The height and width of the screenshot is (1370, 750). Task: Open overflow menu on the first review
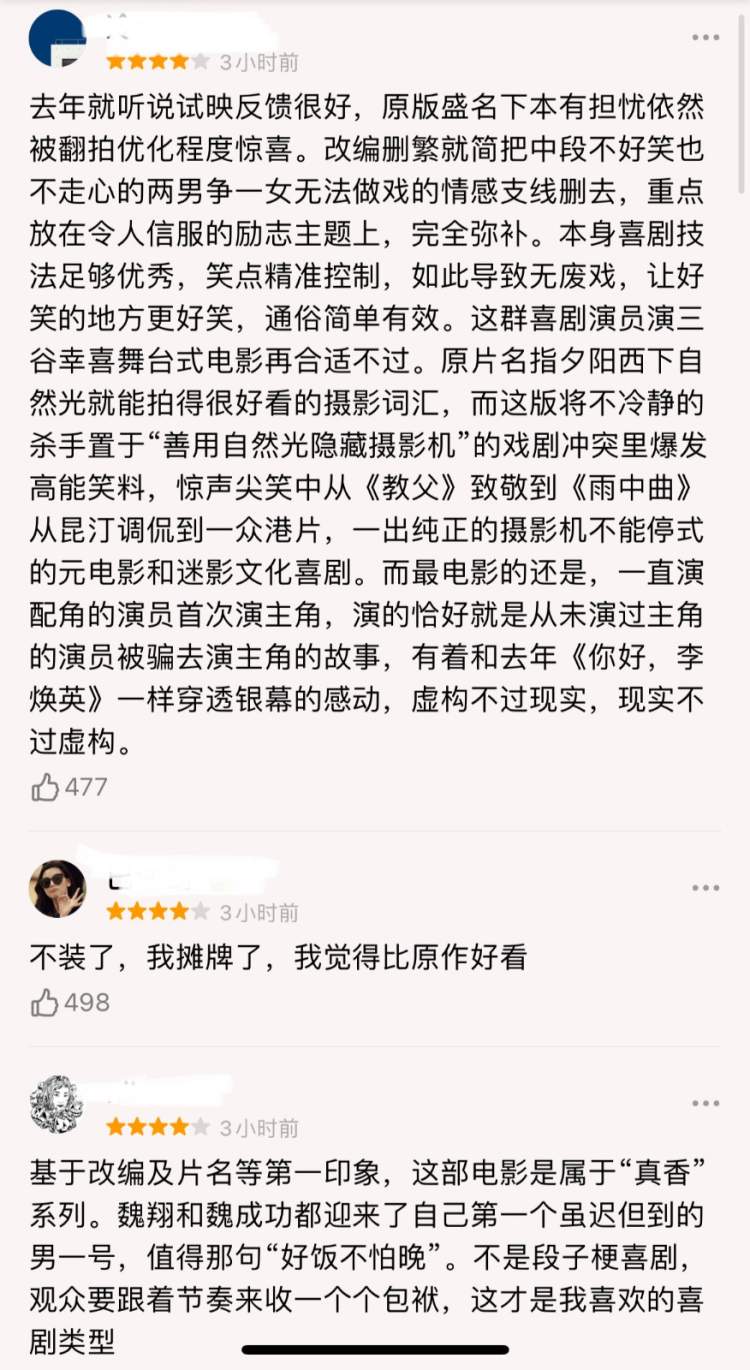click(705, 38)
